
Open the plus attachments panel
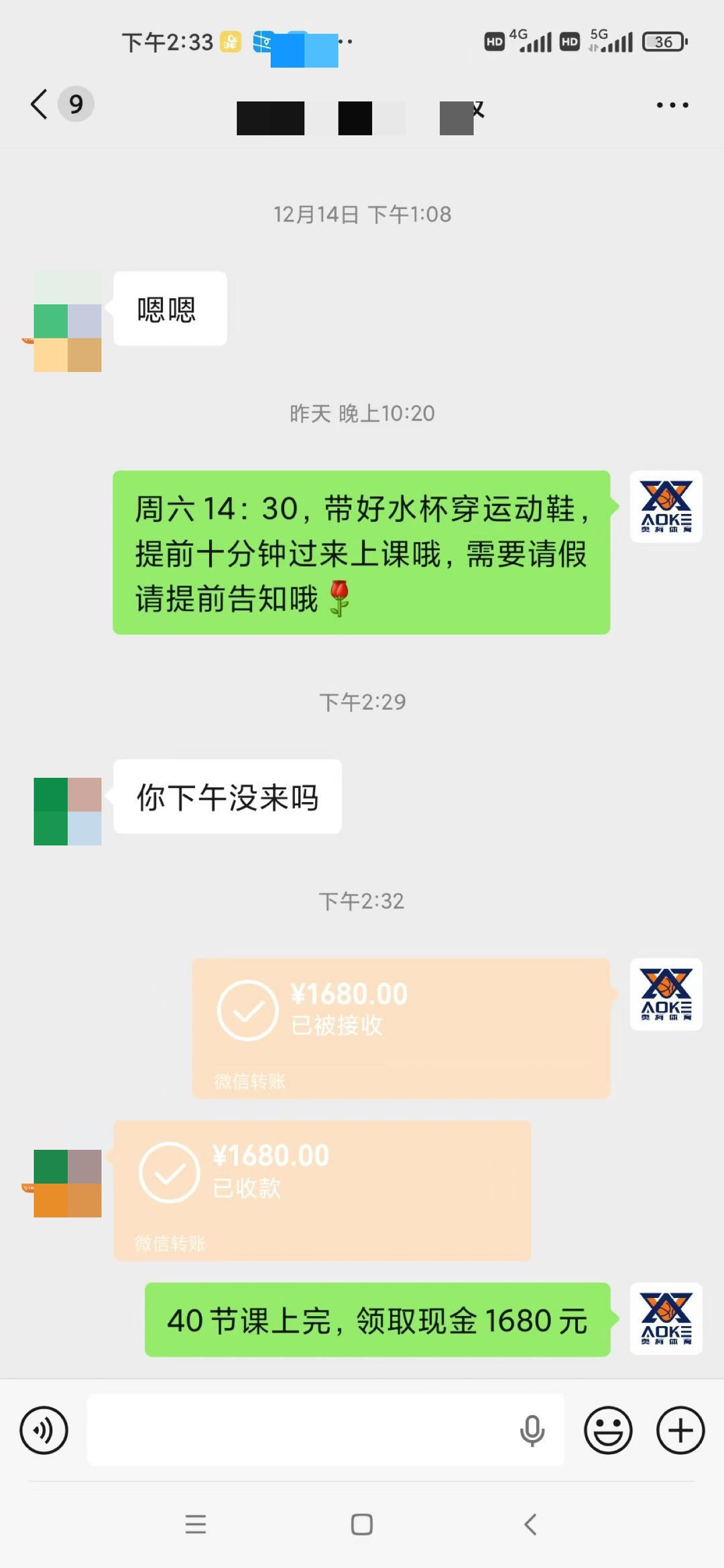coord(680,1431)
